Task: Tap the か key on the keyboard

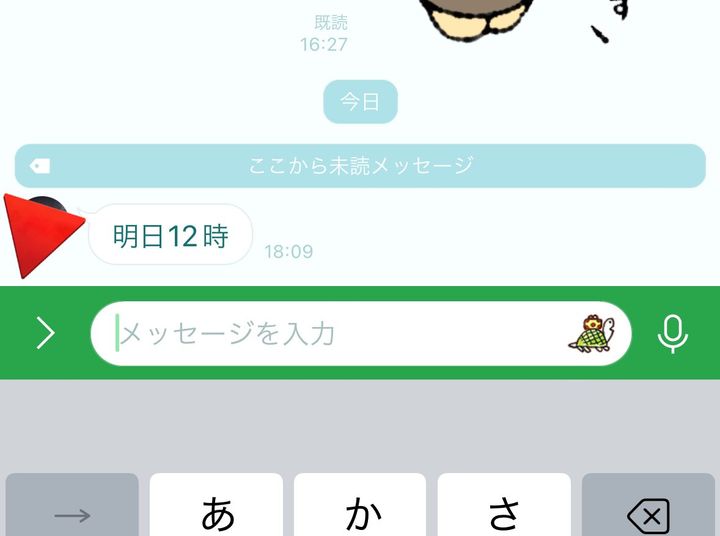Action: point(360,509)
